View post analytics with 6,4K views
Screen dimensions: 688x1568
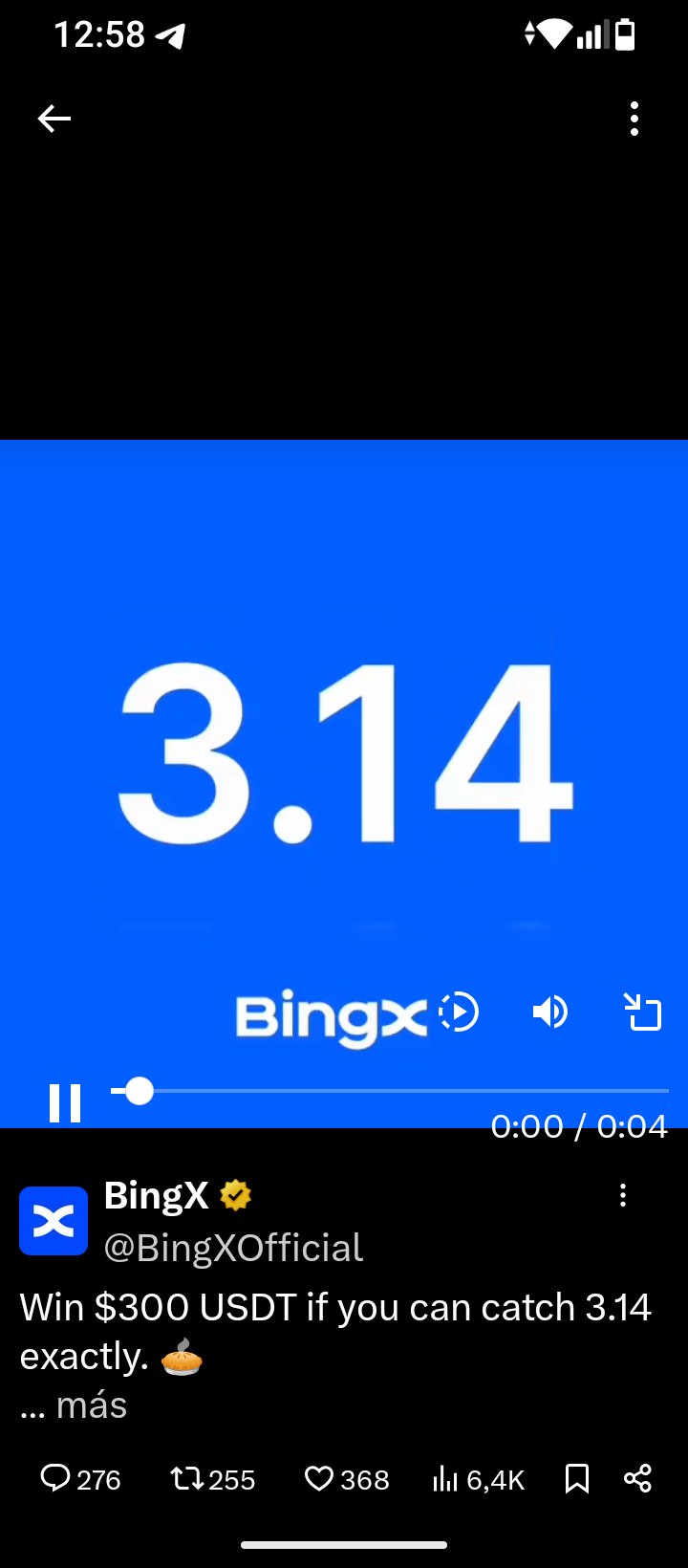coord(478,1479)
